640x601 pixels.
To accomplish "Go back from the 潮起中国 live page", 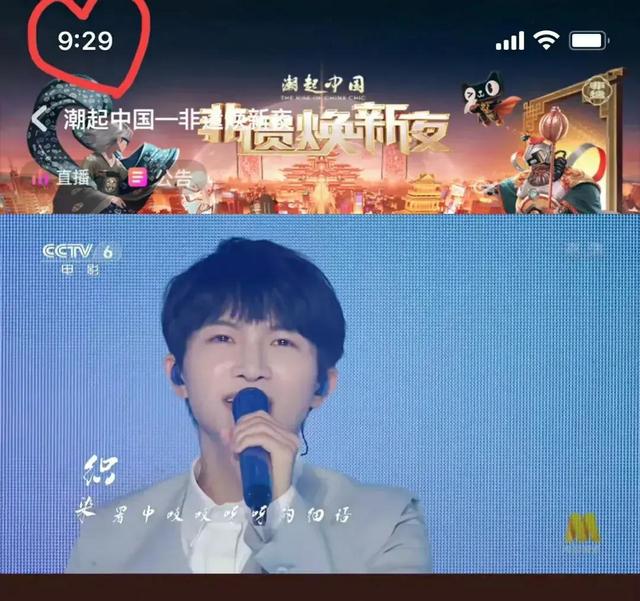I will (40, 120).
